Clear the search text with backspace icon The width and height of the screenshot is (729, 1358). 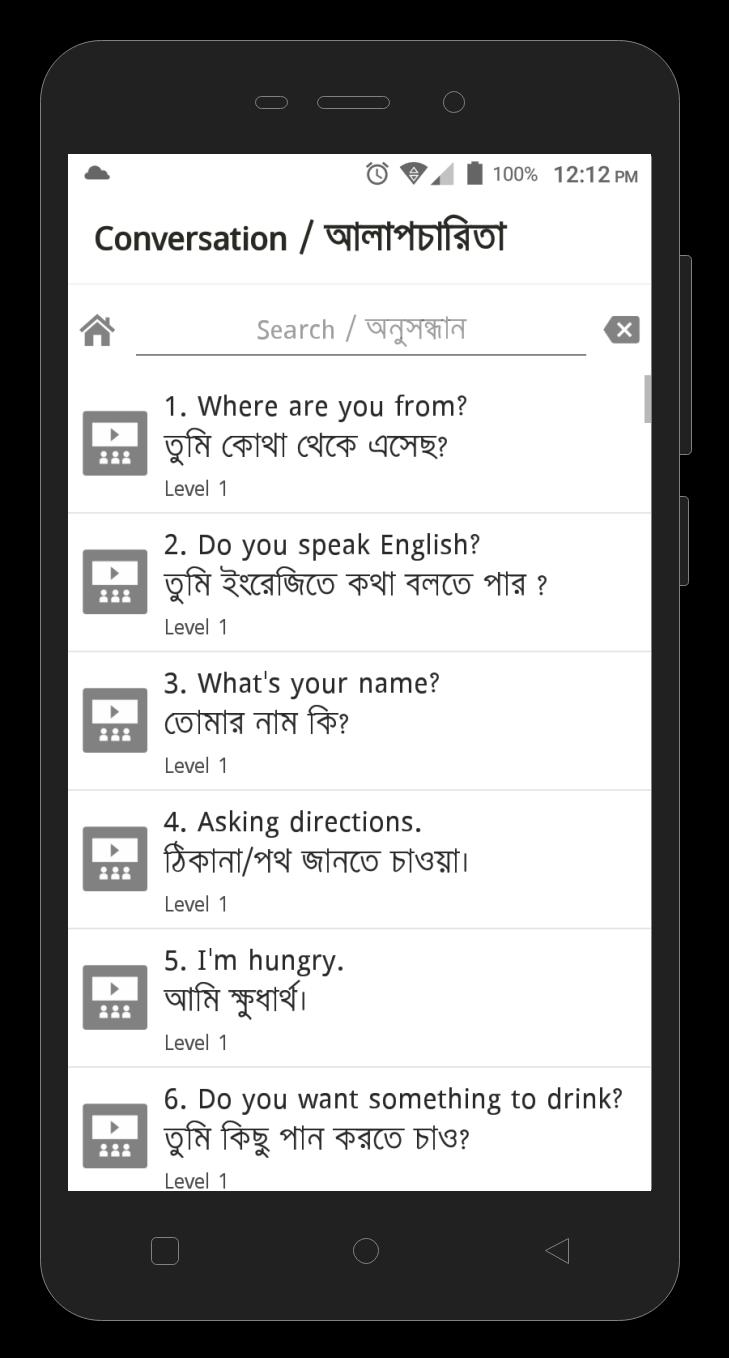pyautogui.click(x=621, y=330)
